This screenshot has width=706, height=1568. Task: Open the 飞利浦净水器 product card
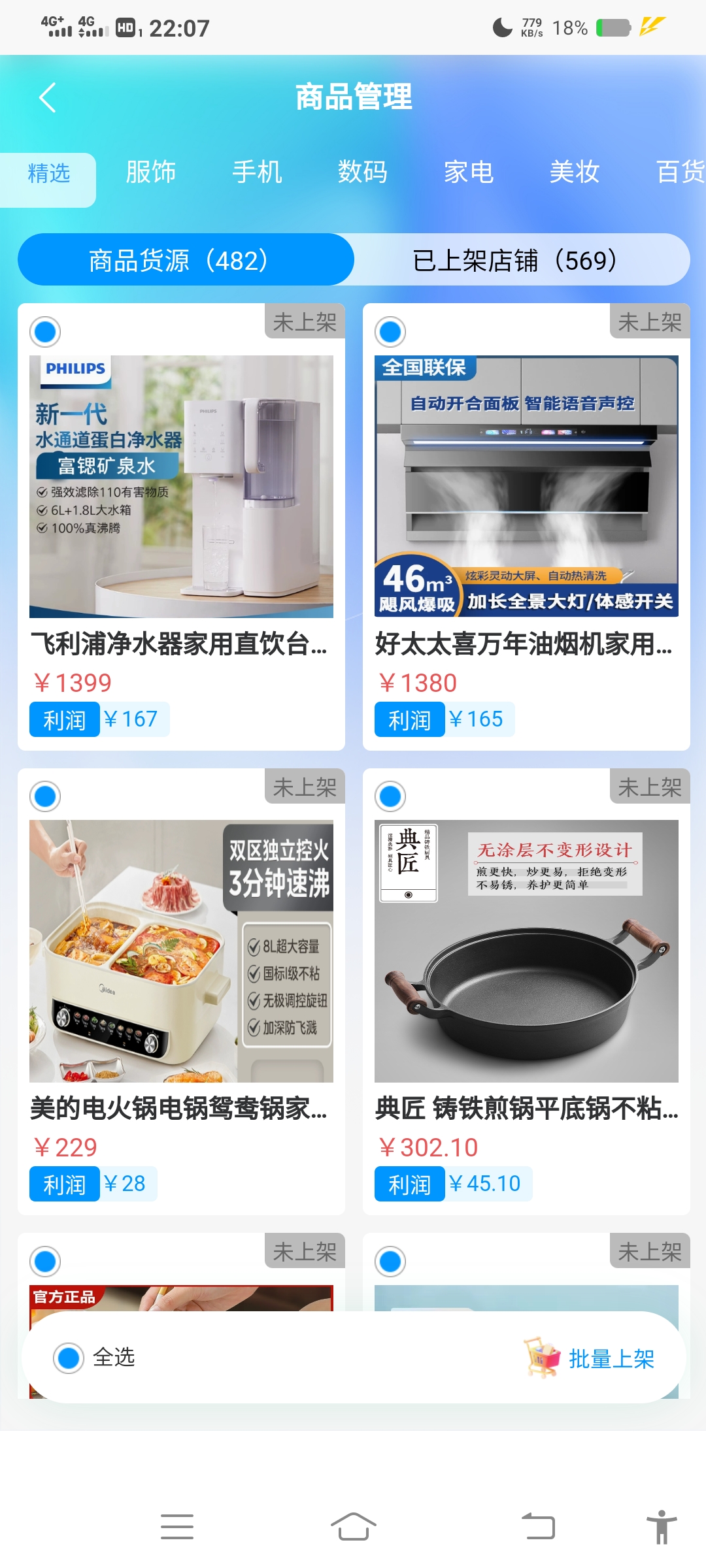point(181,527)
